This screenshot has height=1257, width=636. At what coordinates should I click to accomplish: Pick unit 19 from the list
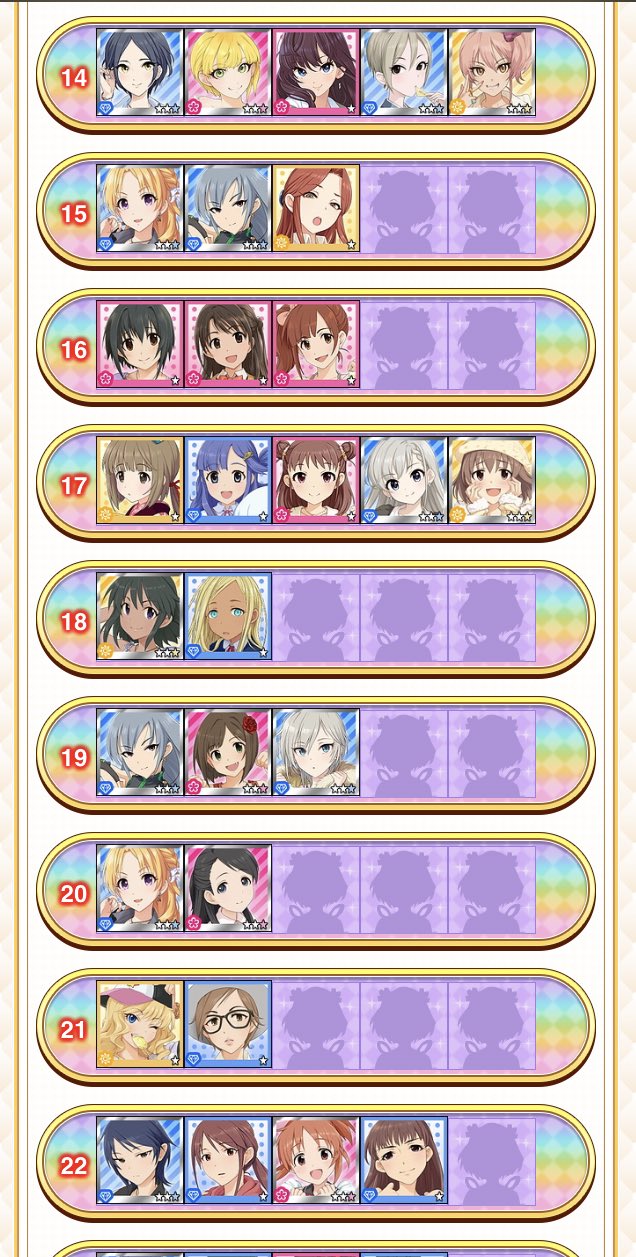pyautogui.click(x=74, y=758)
